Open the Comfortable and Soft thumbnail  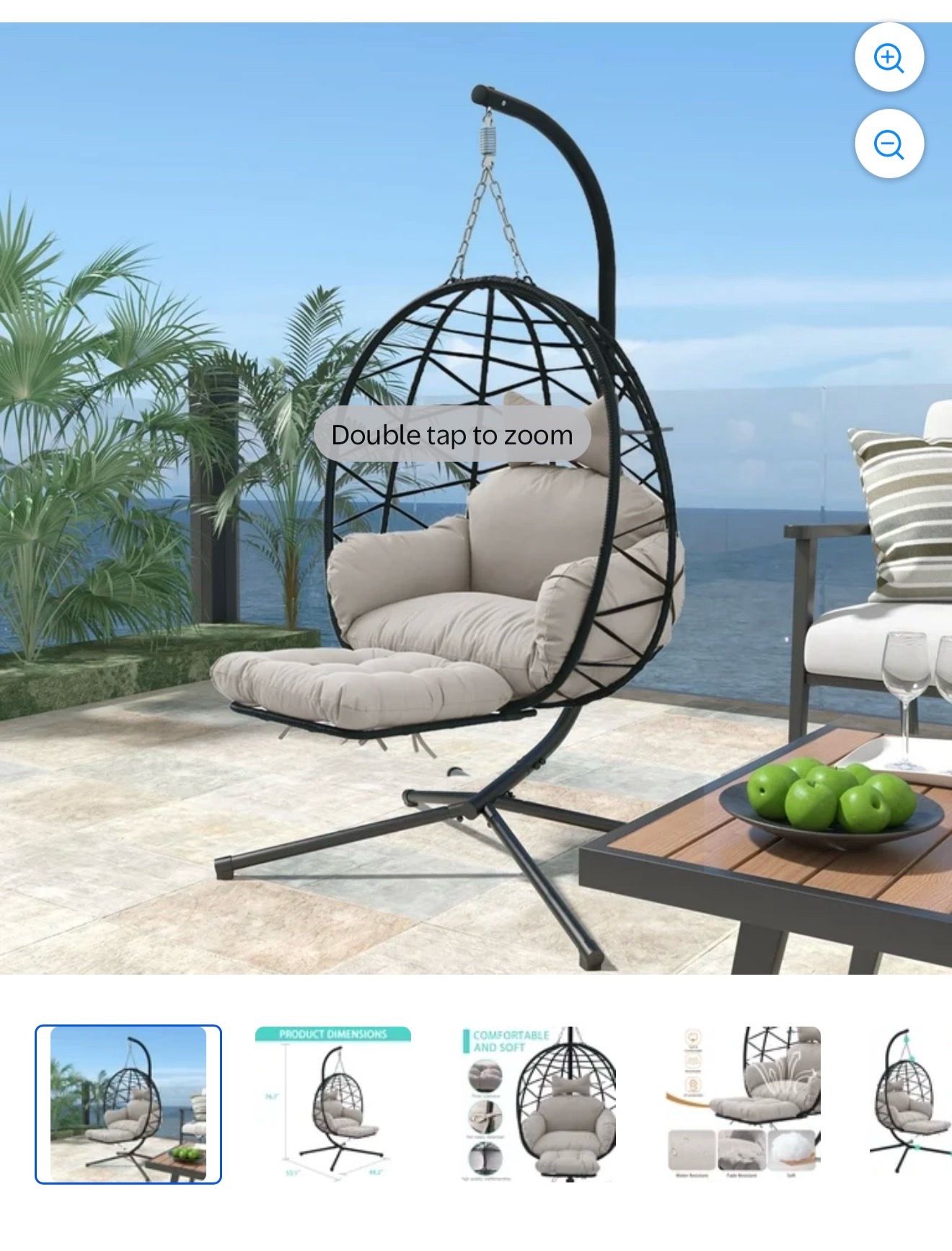click(x=537, y=1105)
